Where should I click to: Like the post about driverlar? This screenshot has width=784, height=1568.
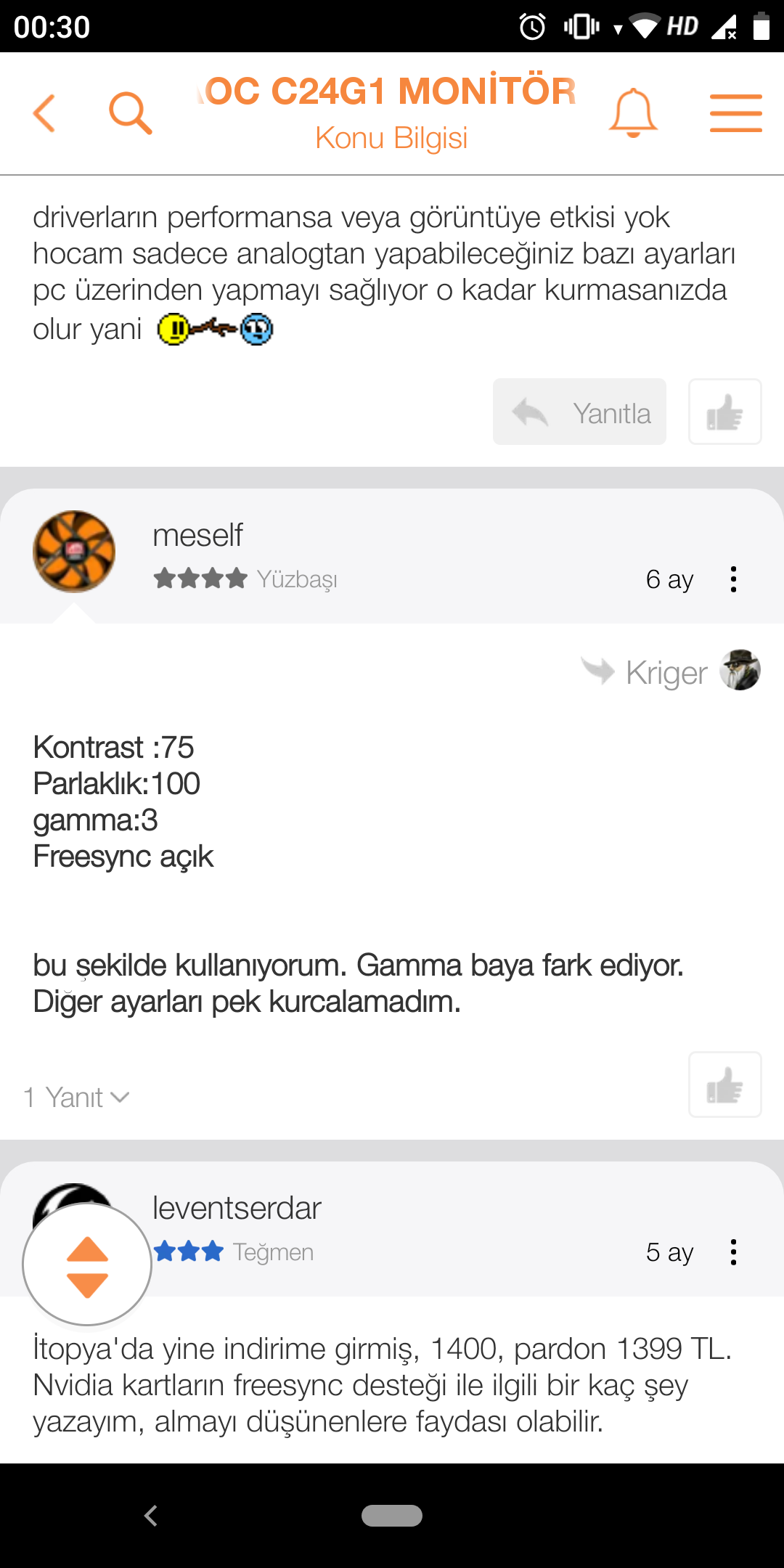click(724, 412)
